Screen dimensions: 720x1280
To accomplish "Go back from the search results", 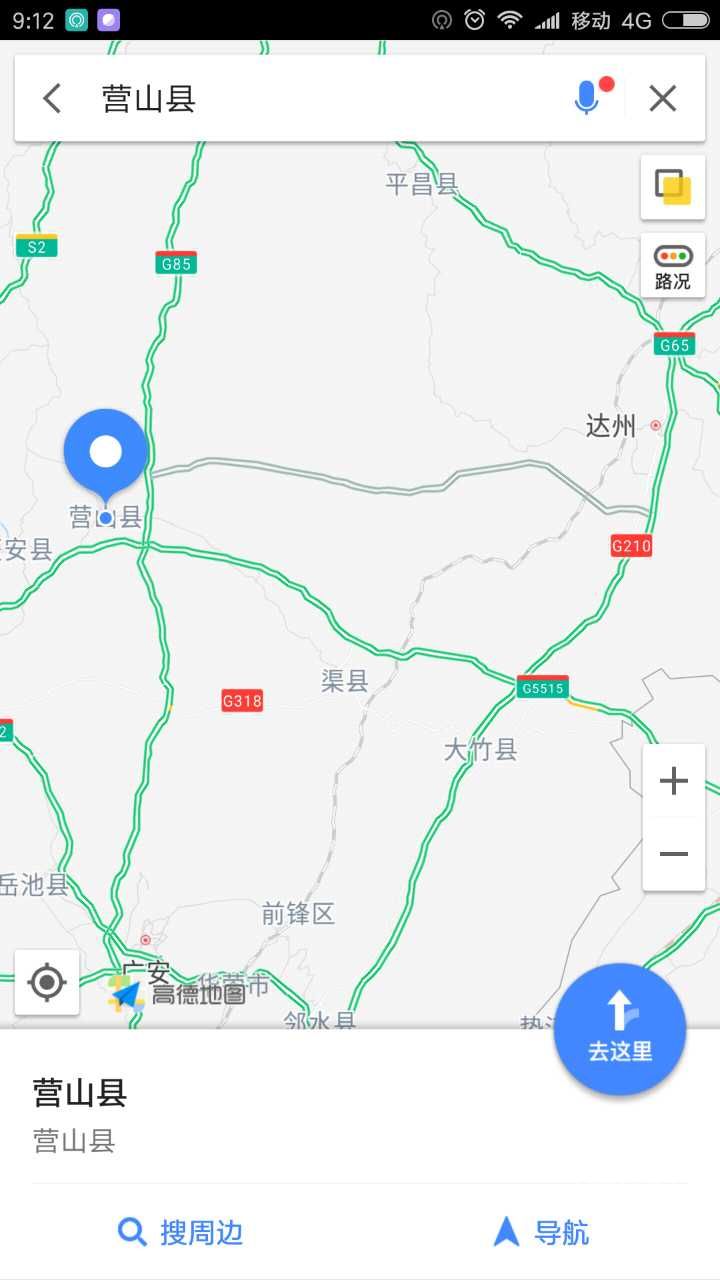I will (x=52, y=98).
